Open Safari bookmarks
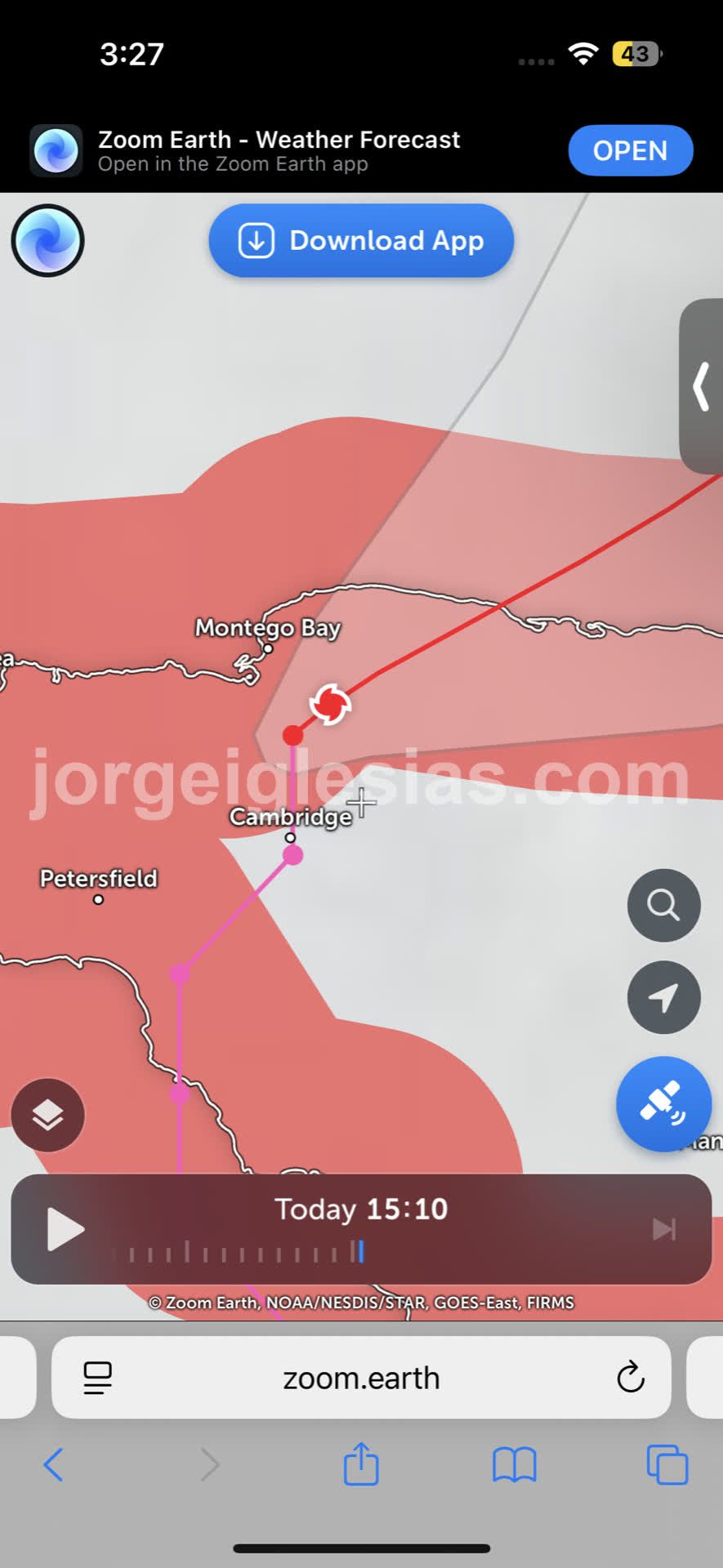This screenshot has height=1568, width=723. 514,1464
